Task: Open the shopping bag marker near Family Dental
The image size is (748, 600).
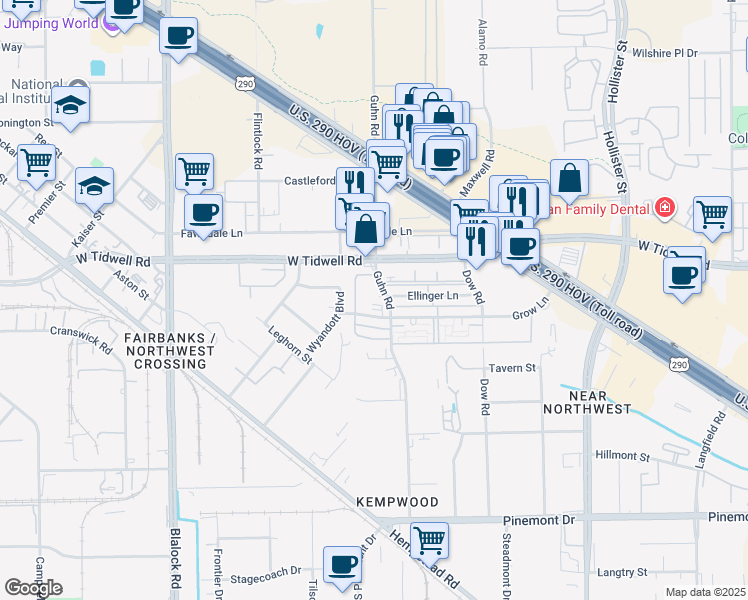Action: pos(569,180)
